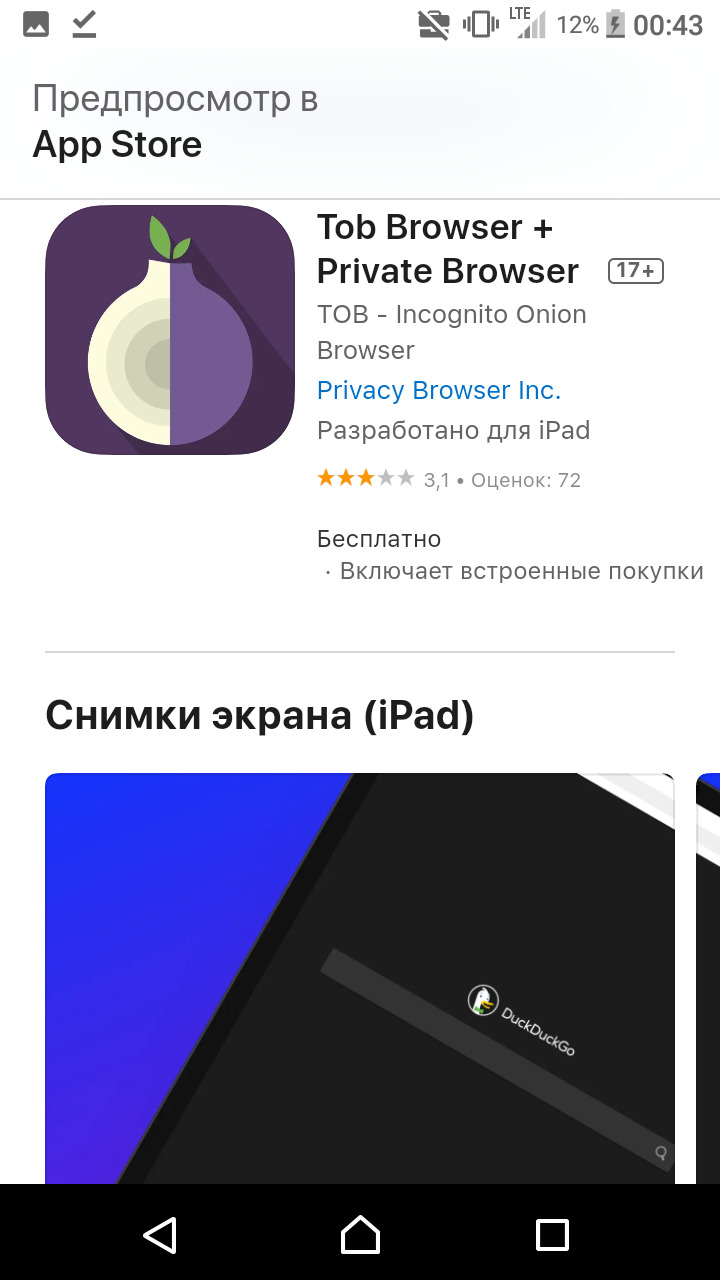Open the recent apps overview
The width and height of the screenshot is (720, 1280).
pyautogui.click(x=552, y=1234)
